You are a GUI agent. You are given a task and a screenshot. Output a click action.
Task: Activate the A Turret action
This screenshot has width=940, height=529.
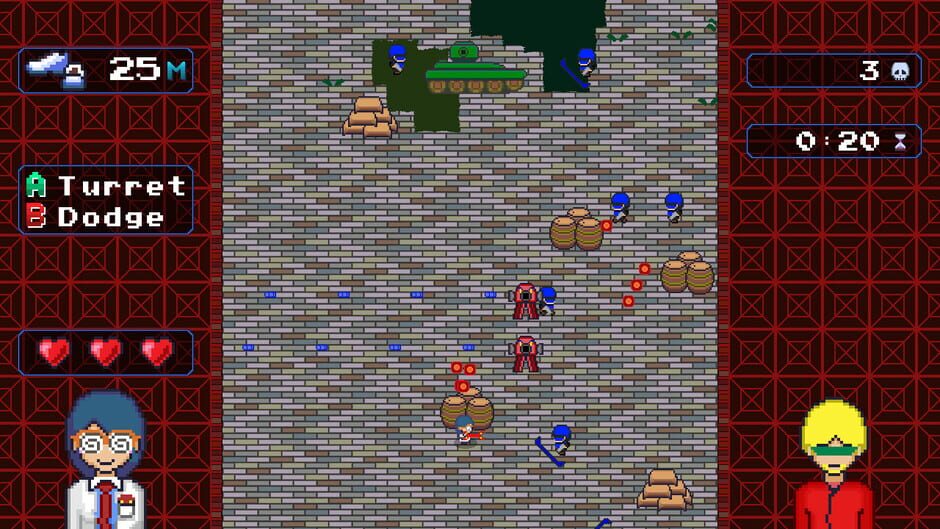(106, 185)
